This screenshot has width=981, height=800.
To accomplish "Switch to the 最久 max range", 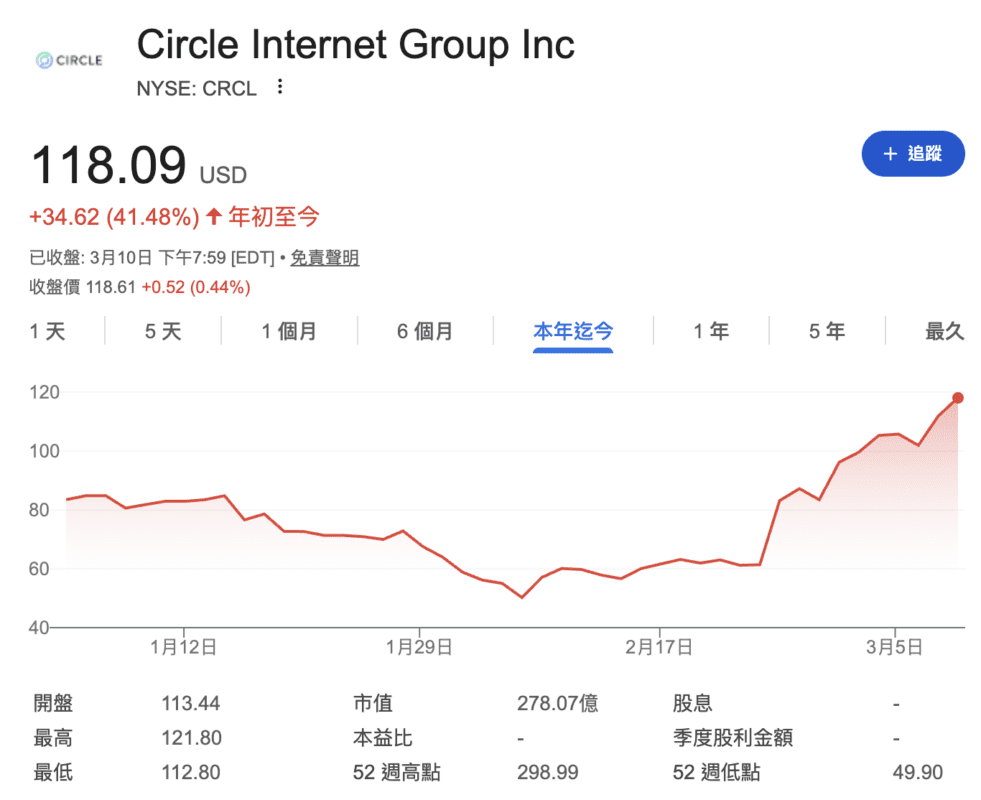I will (944, 331).
